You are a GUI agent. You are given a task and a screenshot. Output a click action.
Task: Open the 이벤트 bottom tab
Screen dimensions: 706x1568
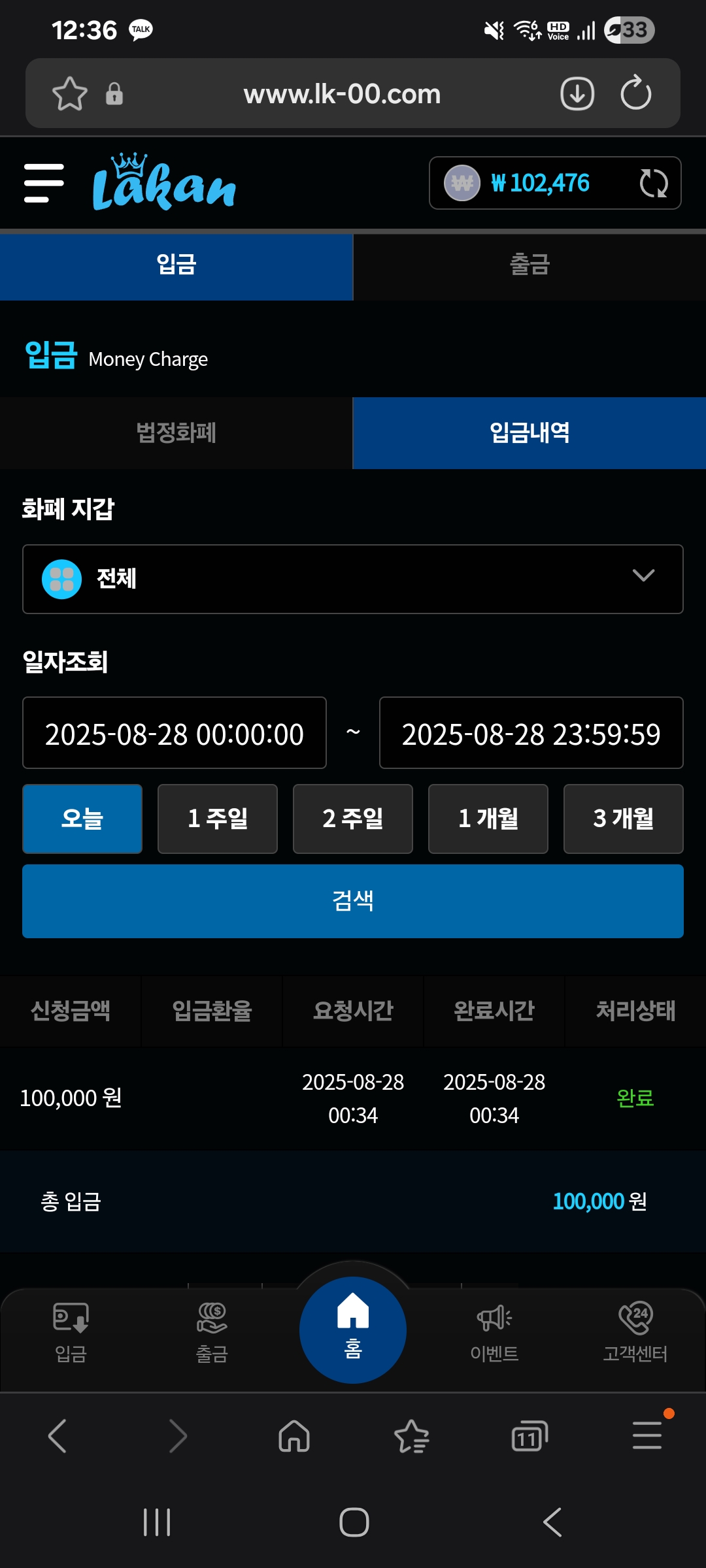[494, 1332]
